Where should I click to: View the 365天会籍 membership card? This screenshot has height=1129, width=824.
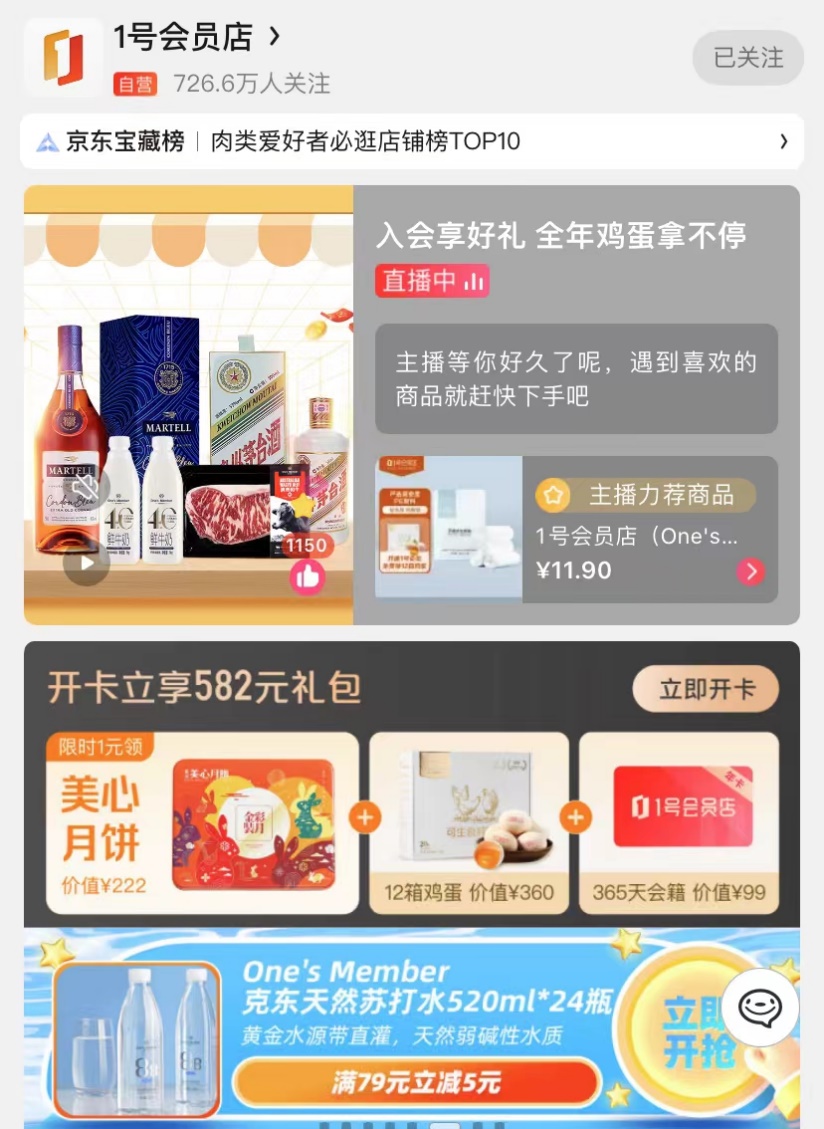pyautogui.click(x=679, y=823)
